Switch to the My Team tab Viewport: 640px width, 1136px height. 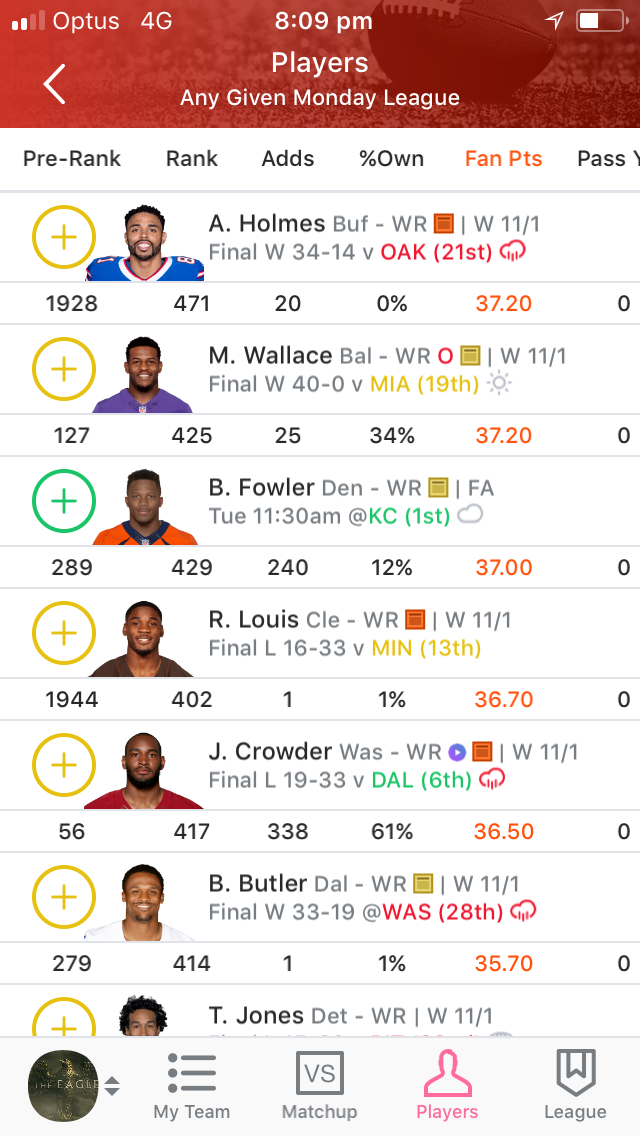[x=191, y=1085]
